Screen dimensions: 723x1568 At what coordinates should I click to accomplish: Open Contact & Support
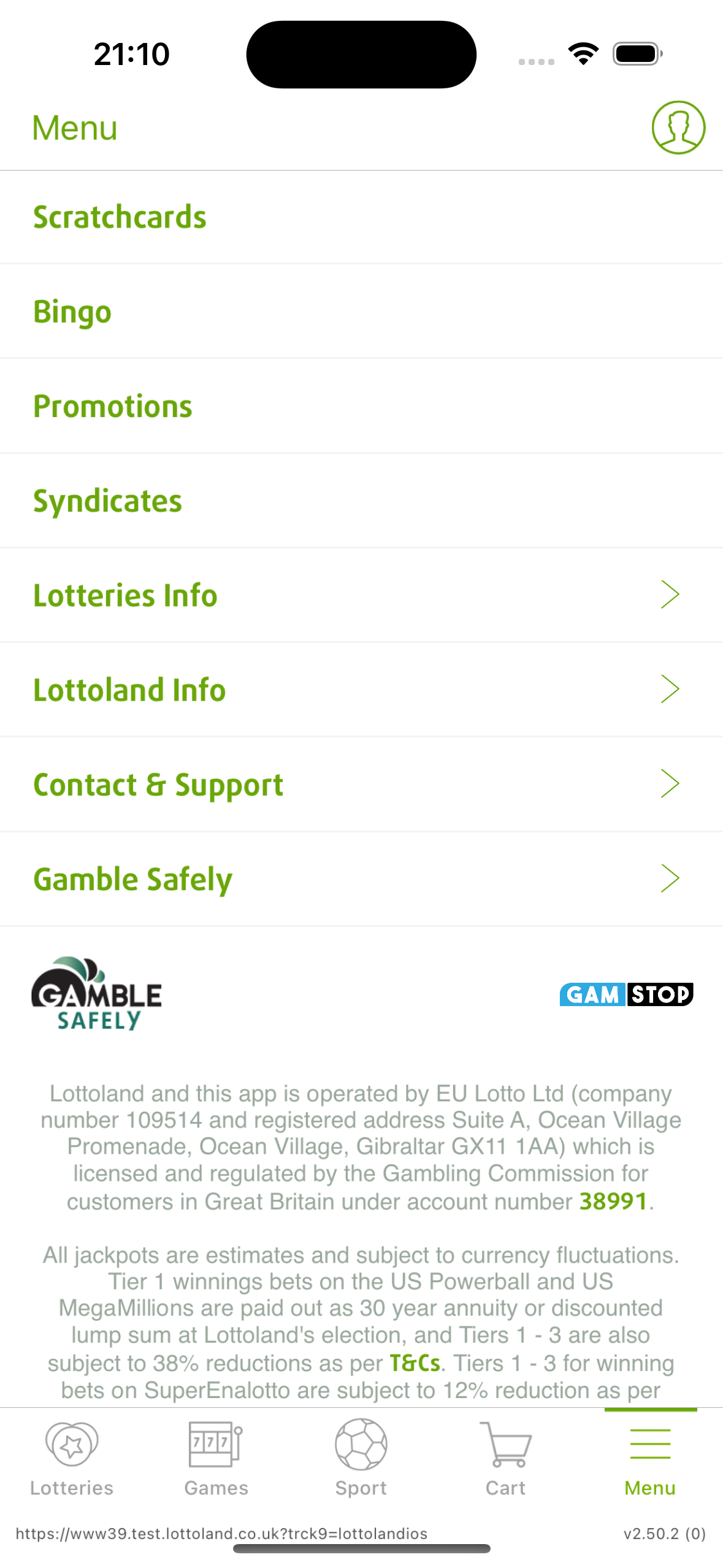coord(361,785)
